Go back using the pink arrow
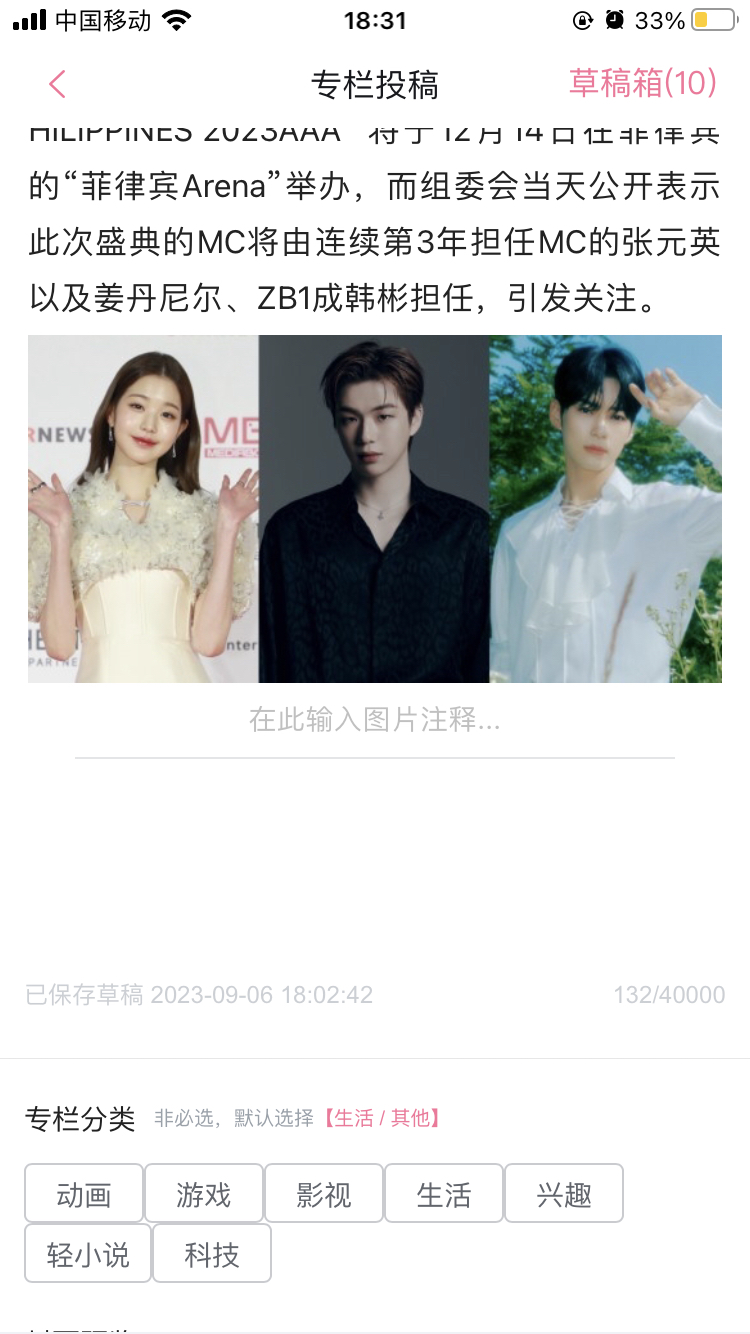750x1334 pixels. click(x=58, y=85)
